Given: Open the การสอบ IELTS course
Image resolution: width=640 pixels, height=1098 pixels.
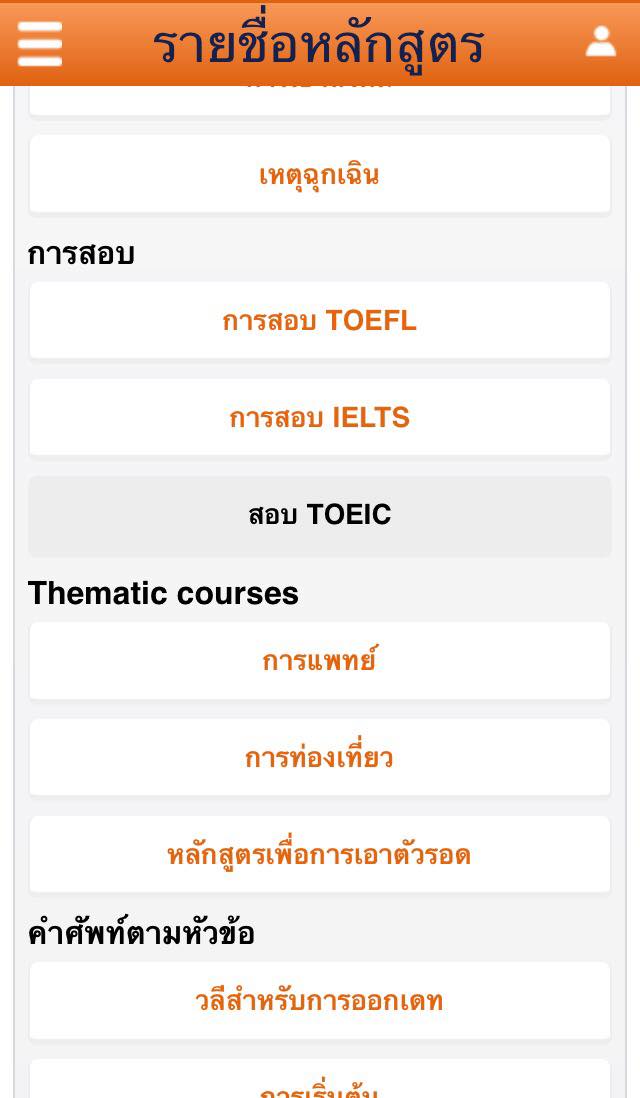Looking at the screenshot, I should tap(320, 417).
